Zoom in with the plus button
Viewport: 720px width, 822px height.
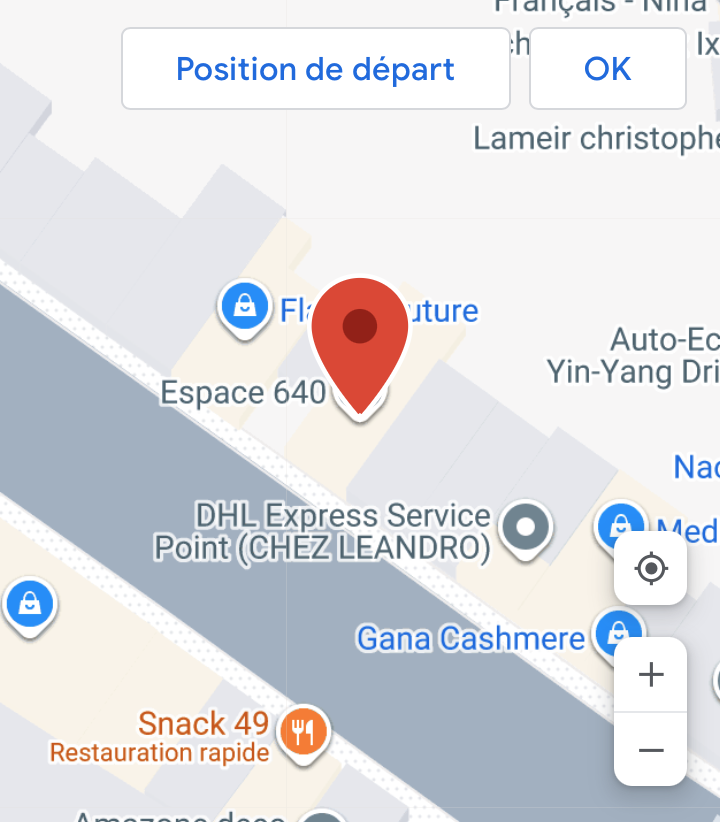click(x=650, y=675)
